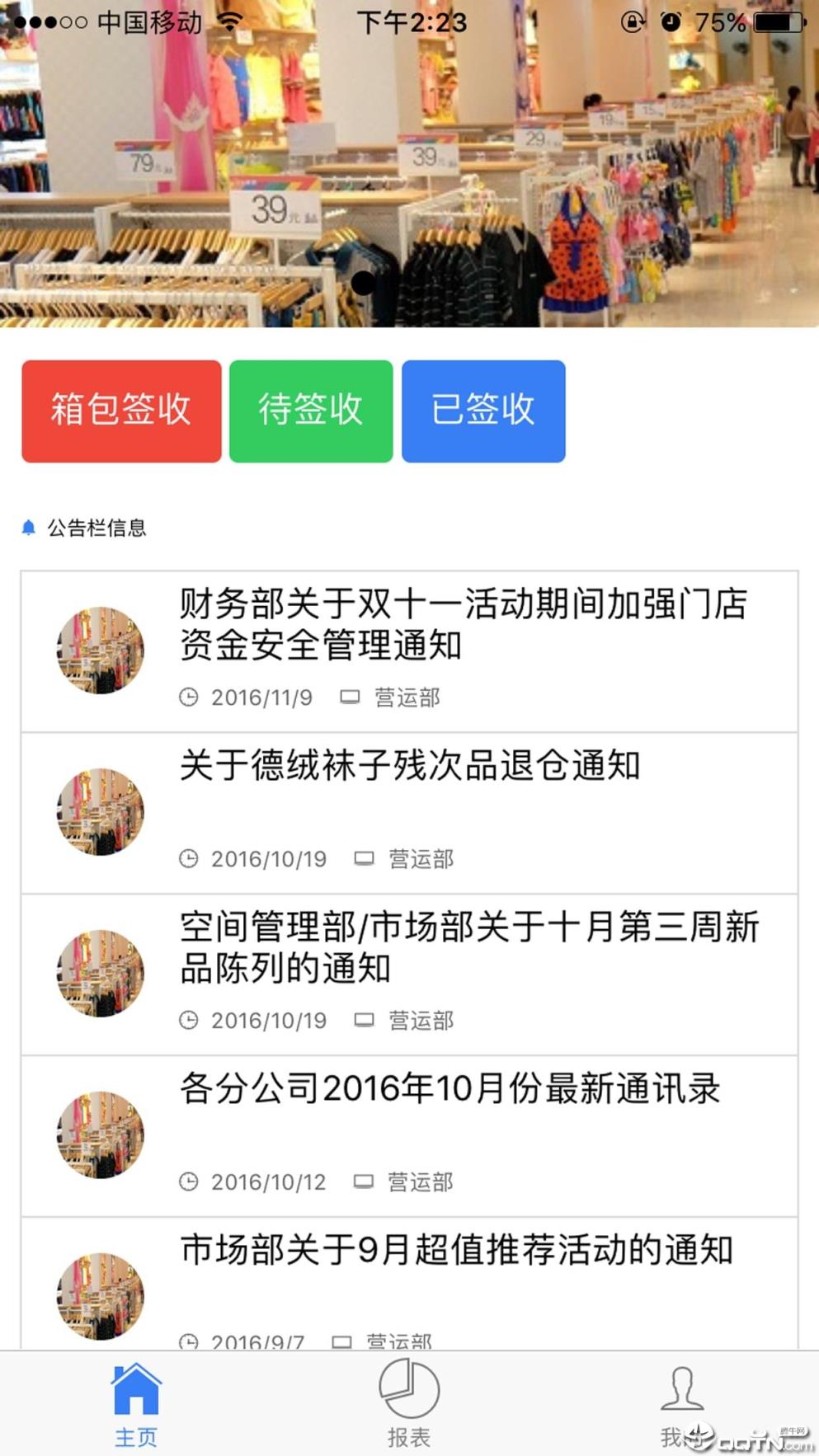
Task: Open the 主页 home tab icon
Action: [x=134, y=1389]
